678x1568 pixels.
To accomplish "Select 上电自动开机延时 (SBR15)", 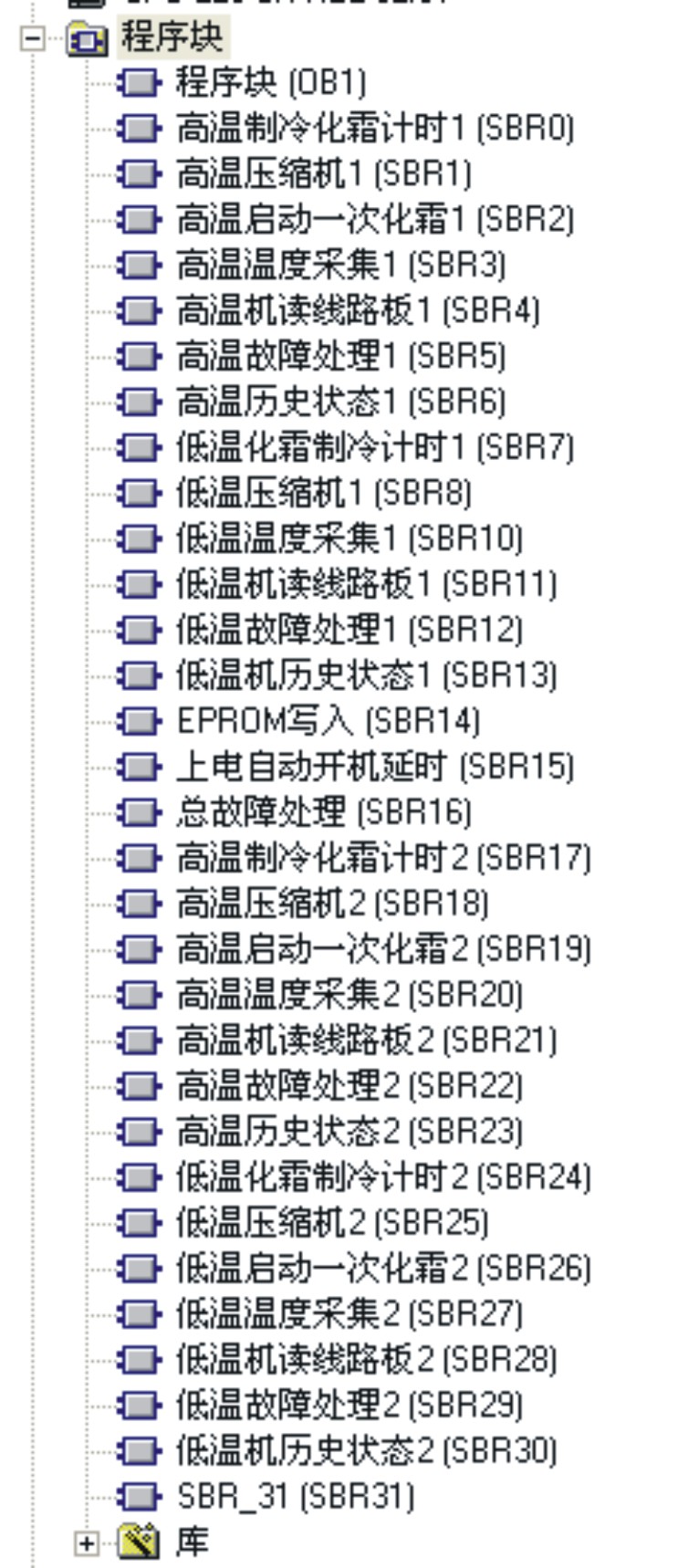I will click(x=374, y=768).
